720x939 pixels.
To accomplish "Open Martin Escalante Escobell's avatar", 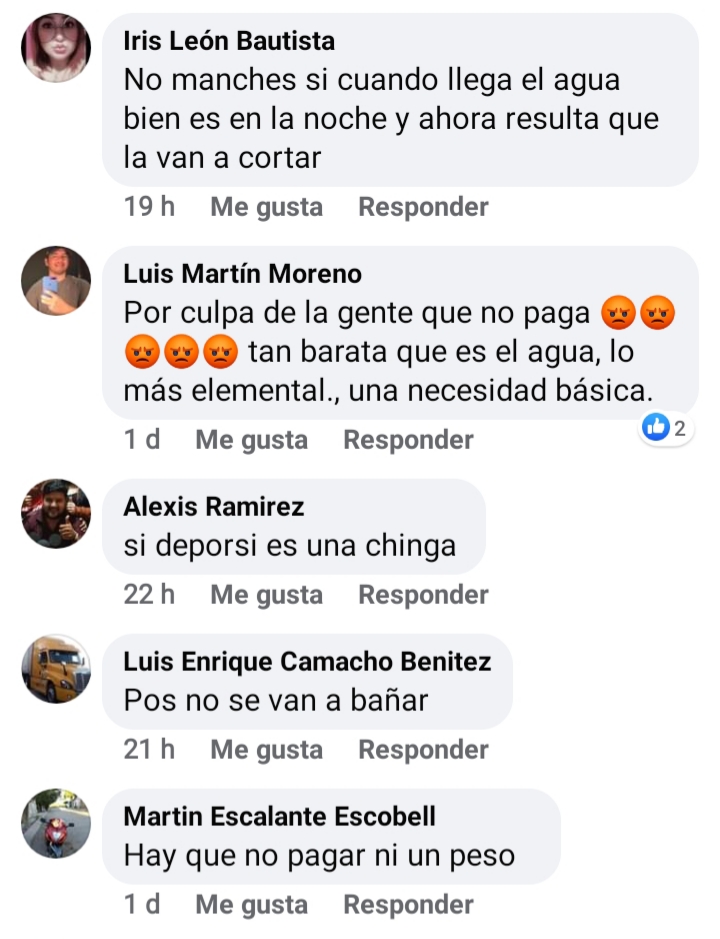I will 56,823.
